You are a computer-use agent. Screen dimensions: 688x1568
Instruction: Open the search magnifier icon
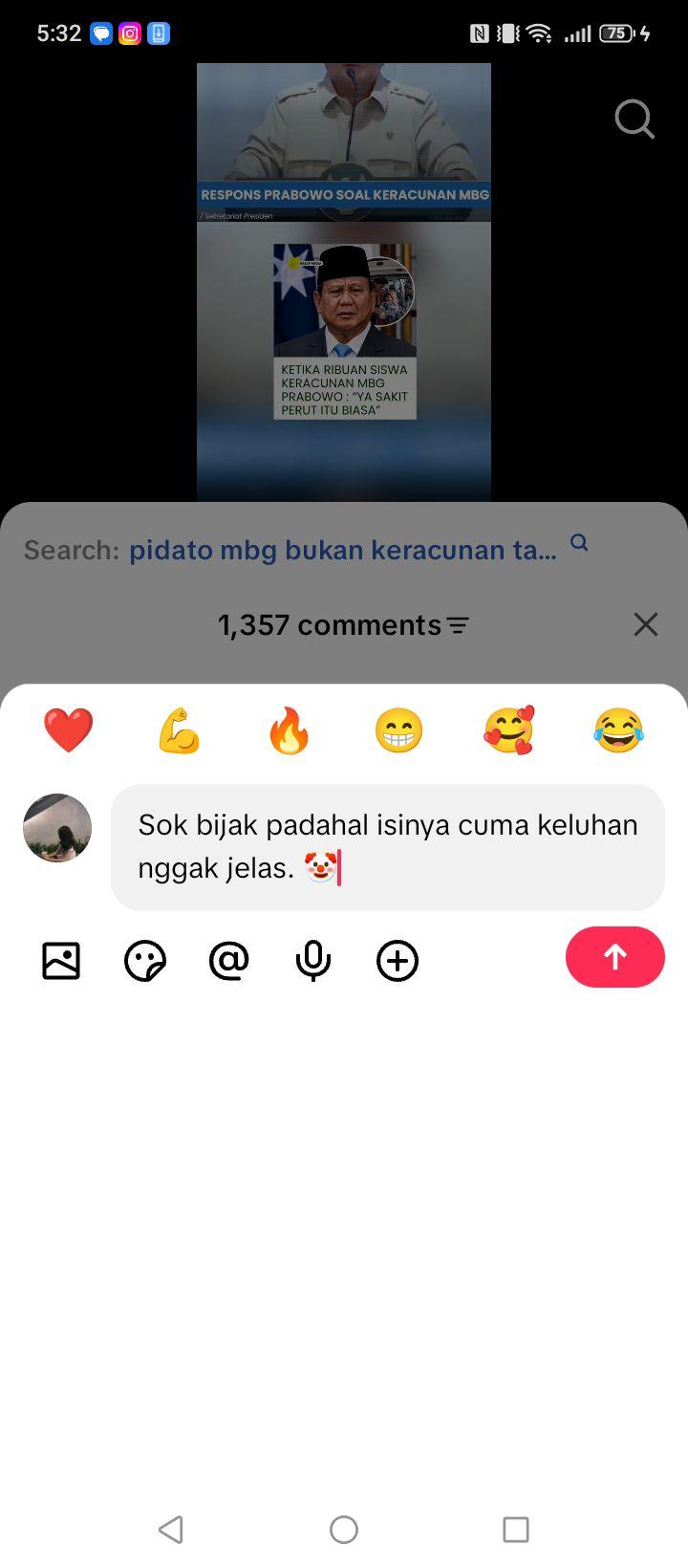tap(634, 120)
